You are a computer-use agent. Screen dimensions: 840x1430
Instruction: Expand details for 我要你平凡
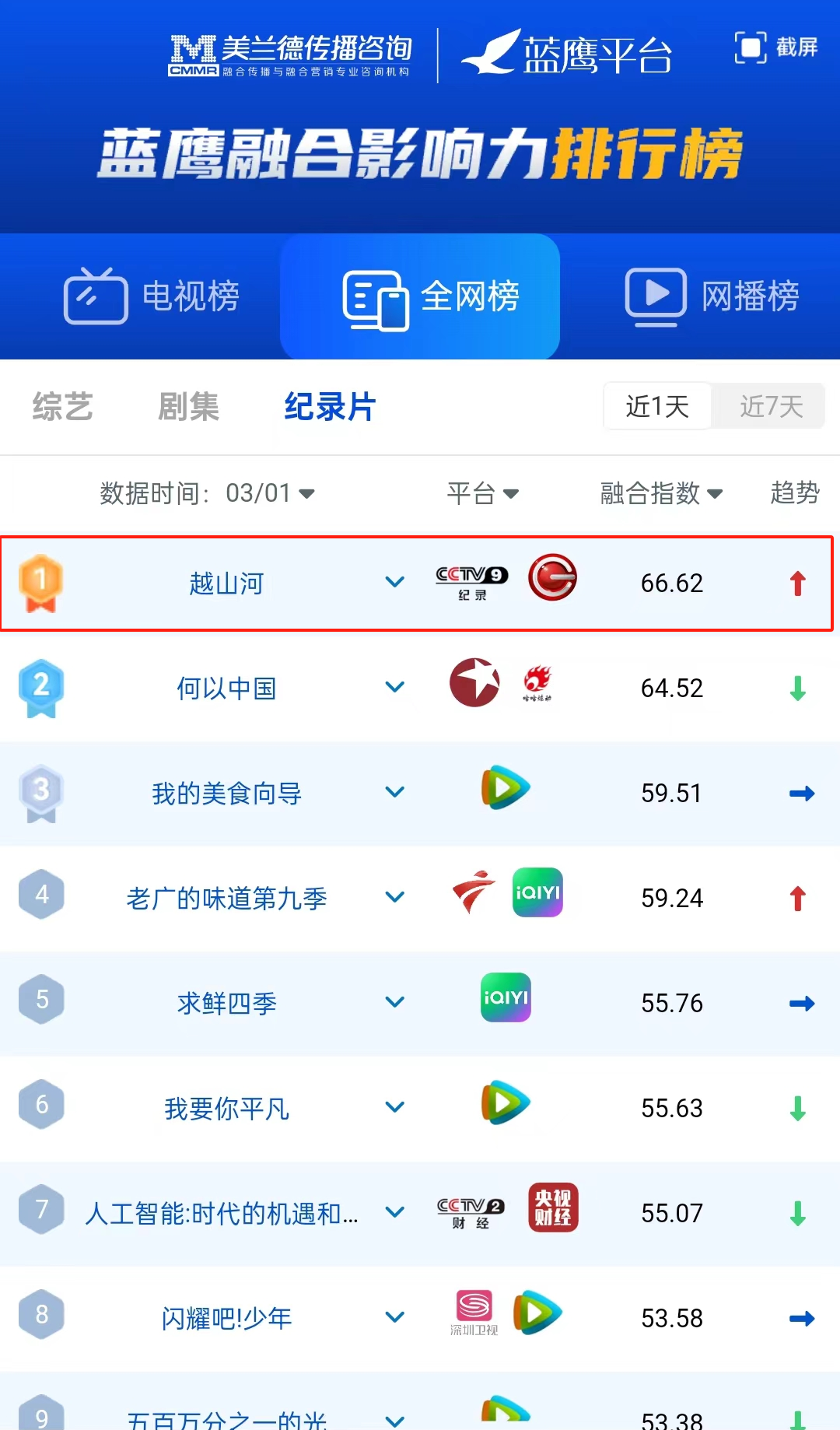pos(395,1107)
